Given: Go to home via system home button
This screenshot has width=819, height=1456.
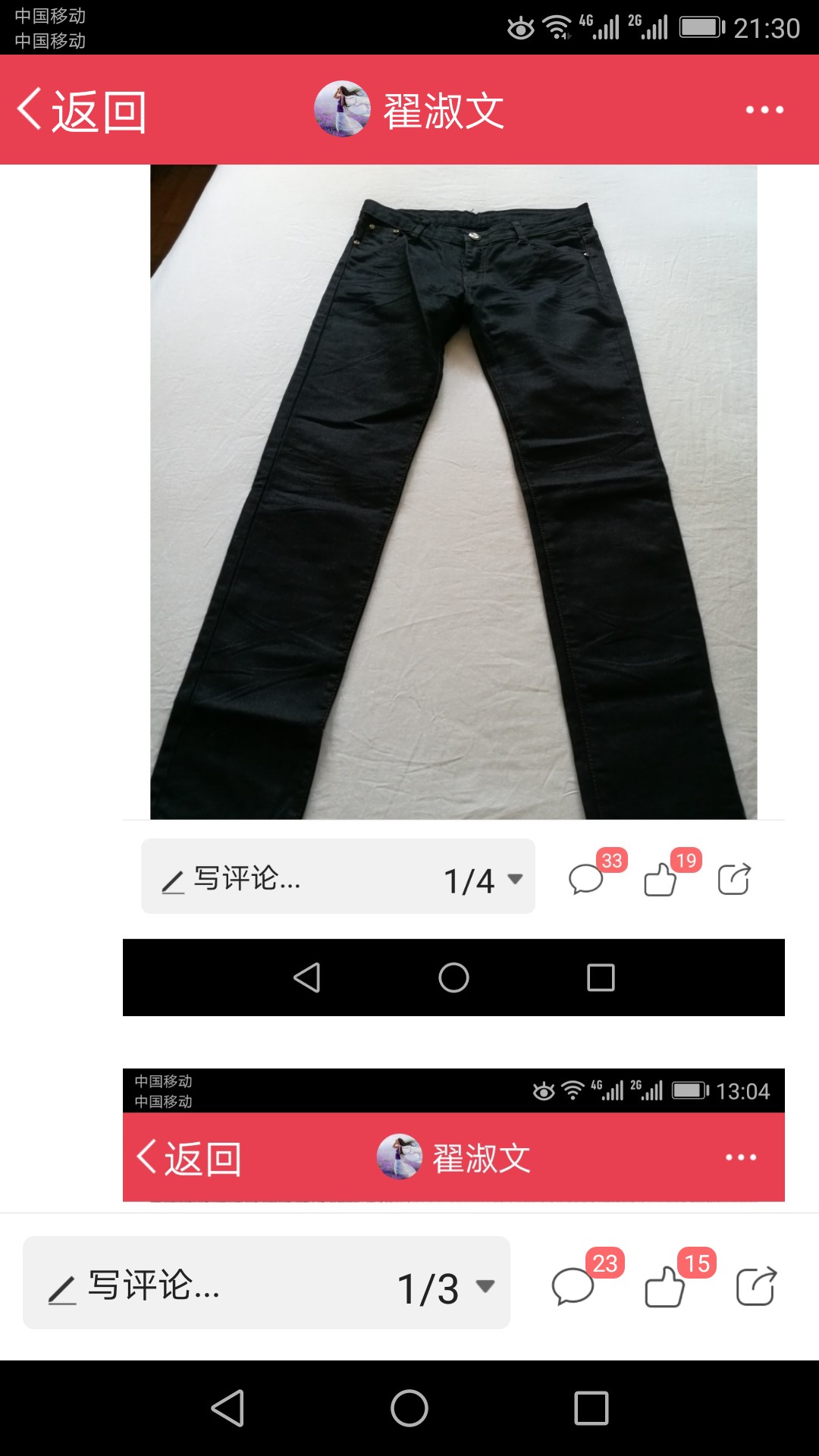Looking at the screenshot, I should click(x=409, y=1408).
